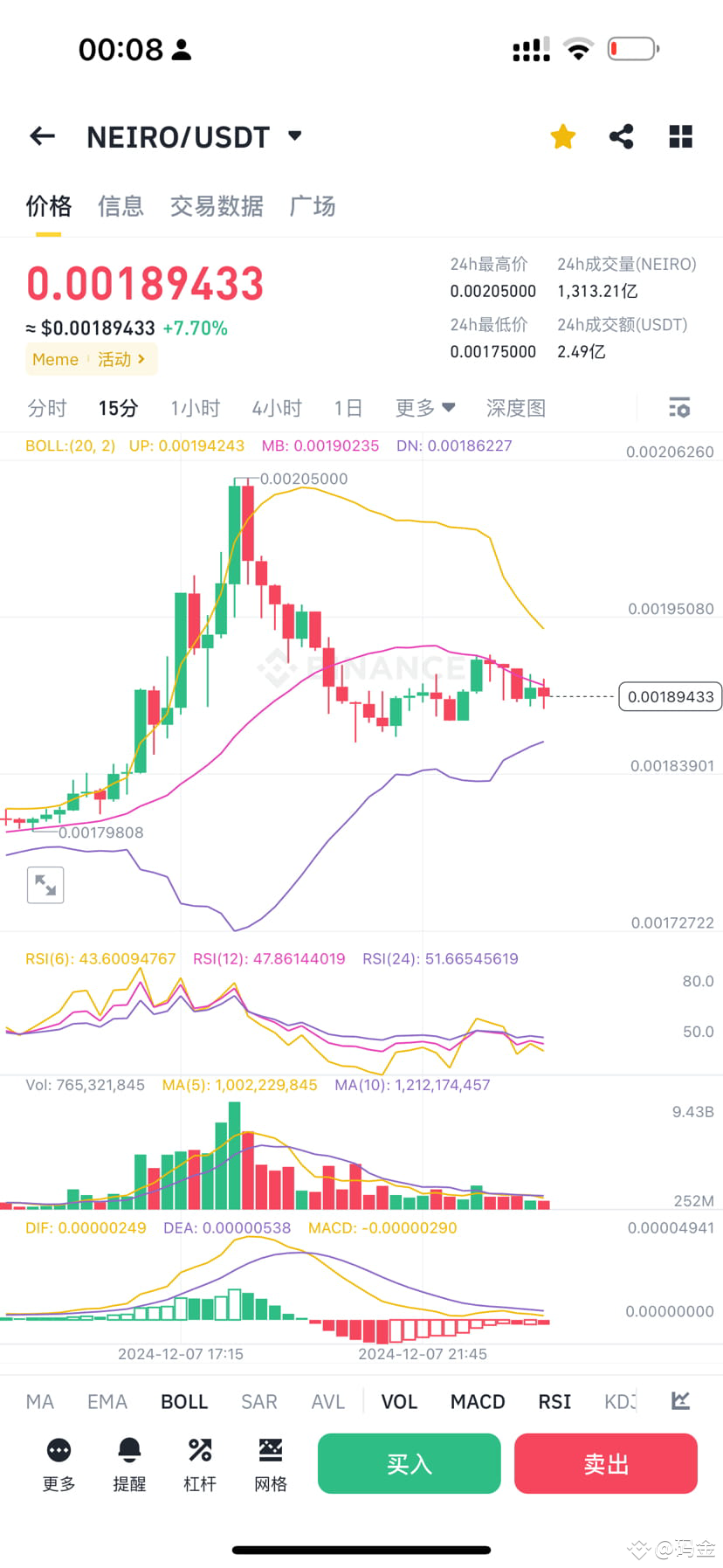Open the trading pair dropdown
This screenshot has width=723, height=1568.
click(x=294, y=136)
